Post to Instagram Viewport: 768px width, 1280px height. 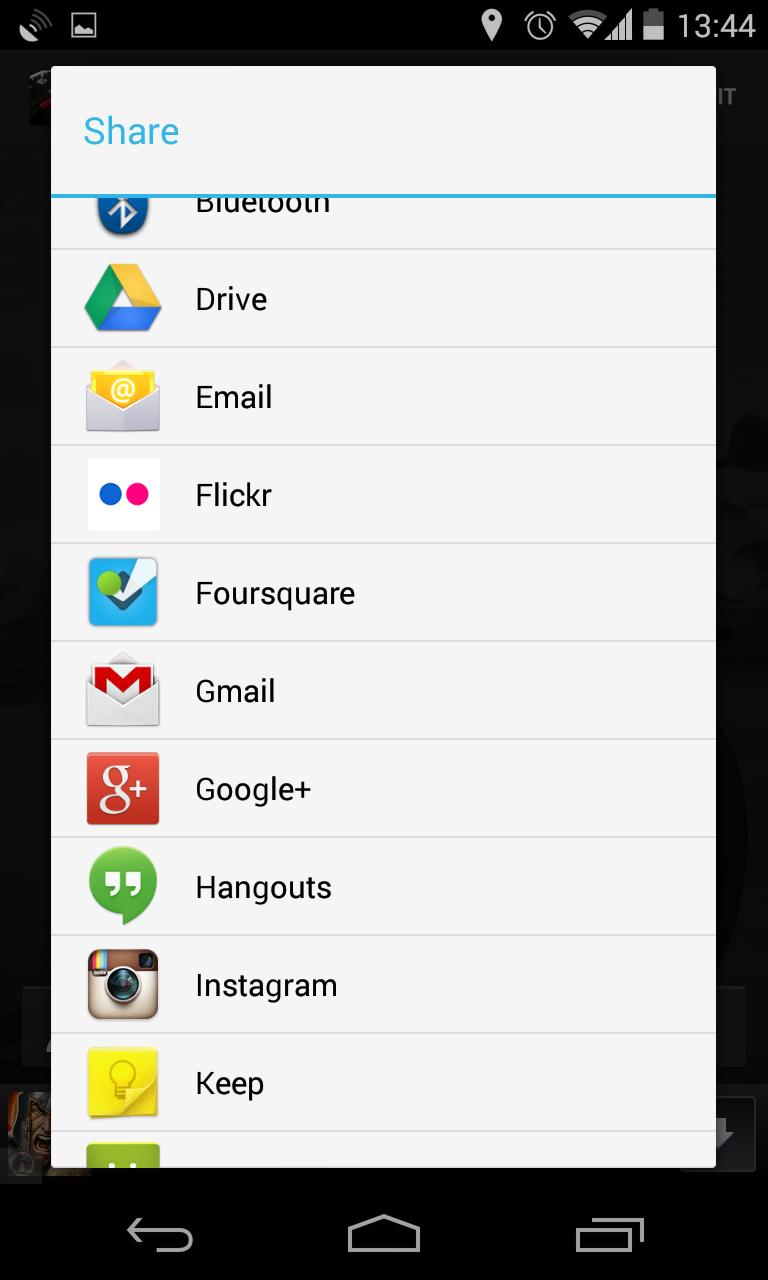tap(383, 985)
